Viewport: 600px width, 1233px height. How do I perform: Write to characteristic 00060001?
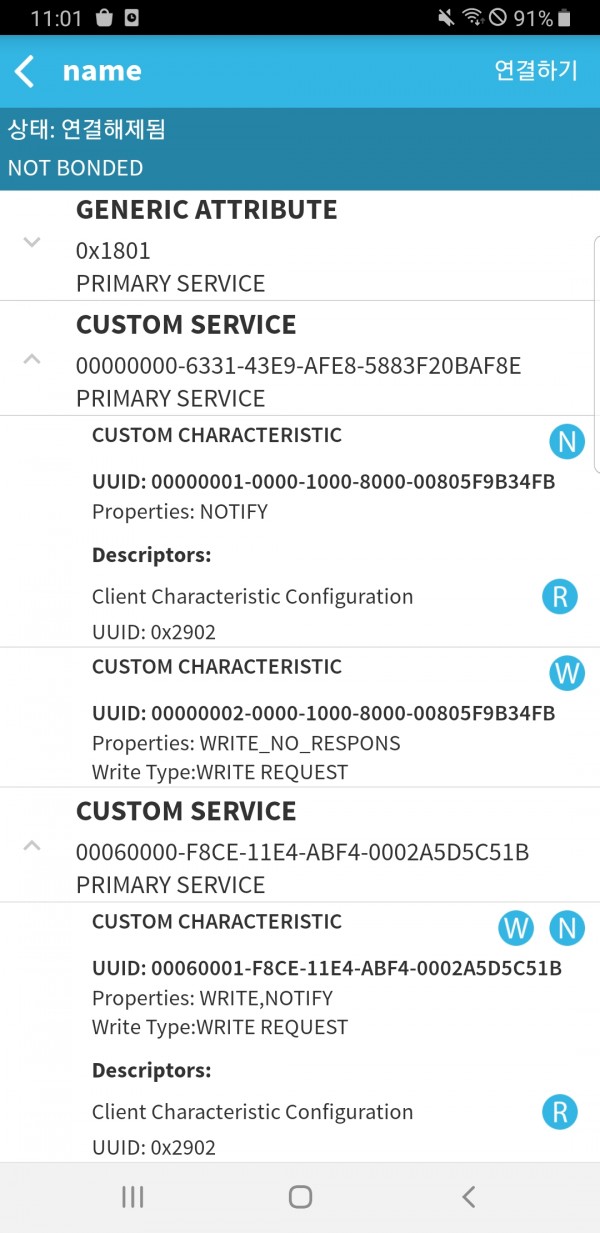click(516, 928)
